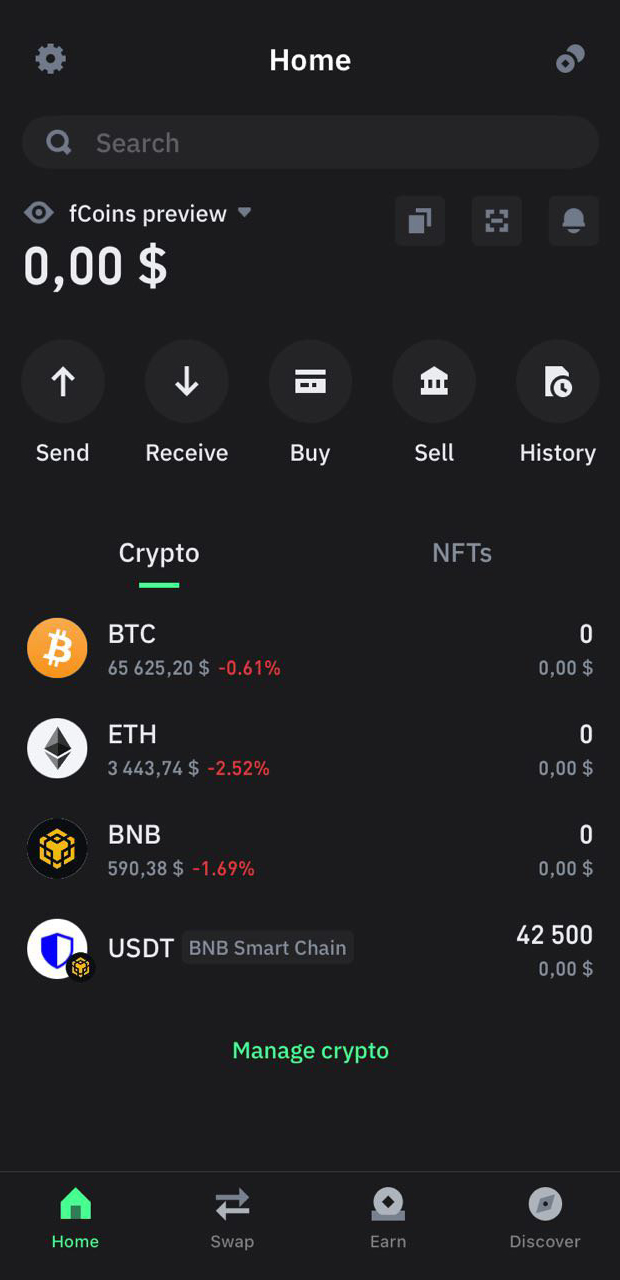Open the wallet connections icon
Screen dimensions: 620x1280
(570, 59)
